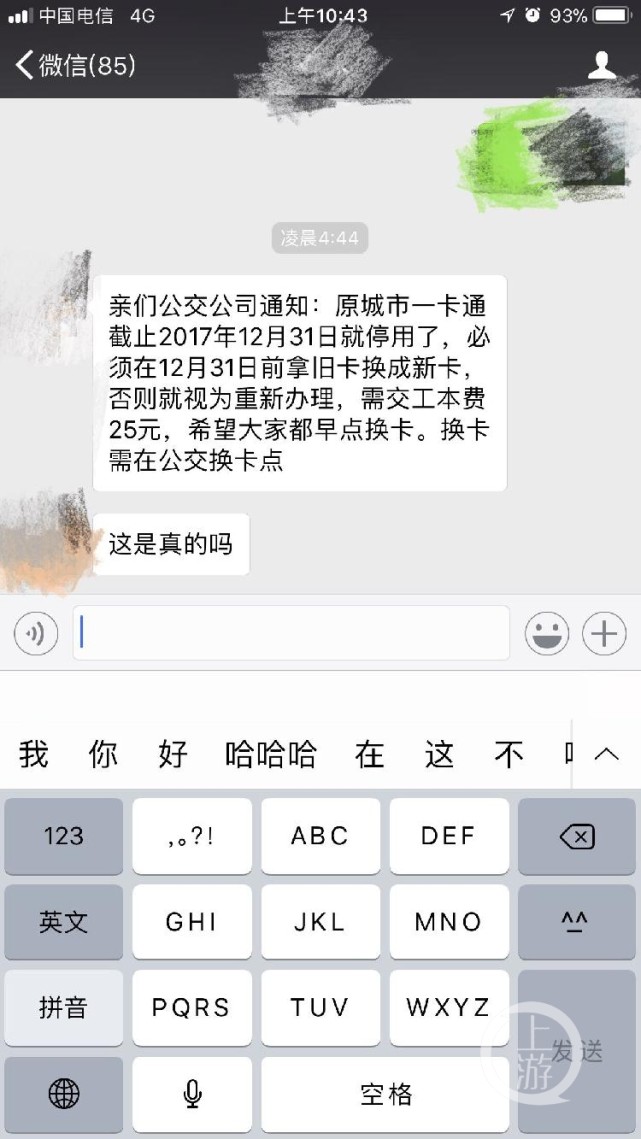This screenshot has height=1139, width=641.
Task: Select the suggested word 你
Action: click(103, 754)
